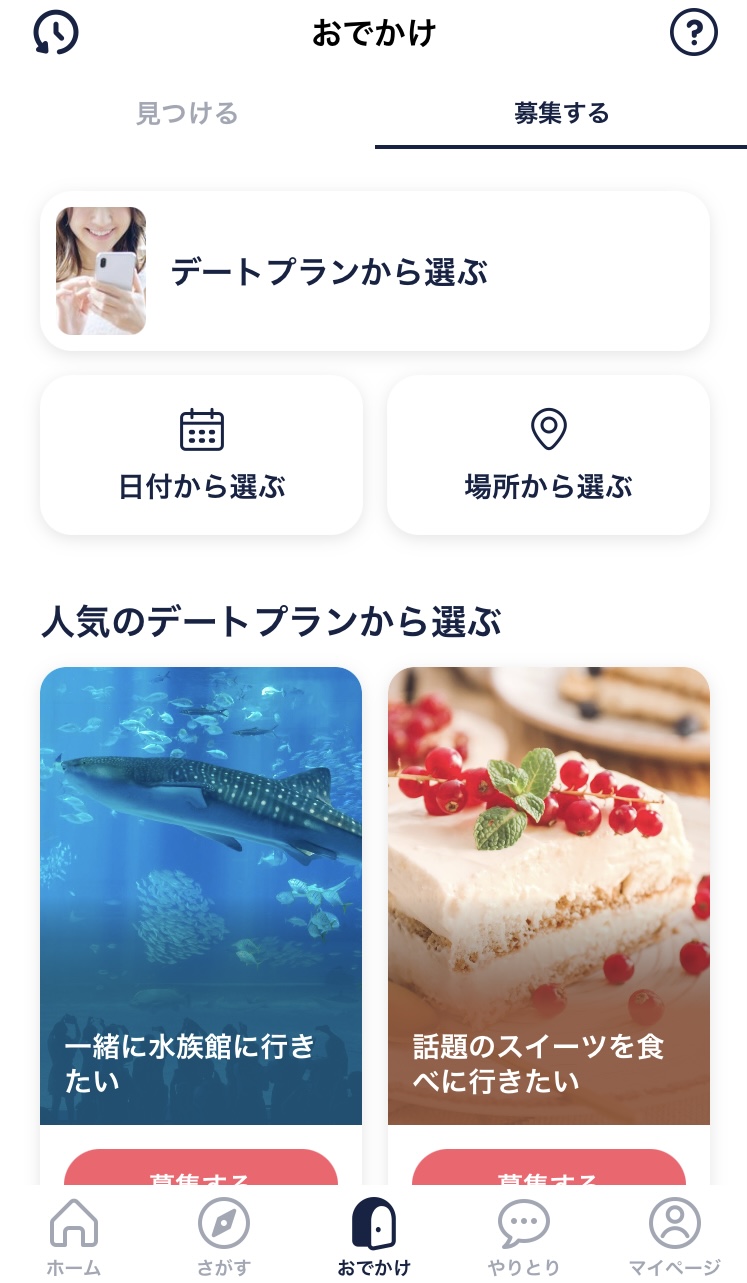Viewport: 747px width, 1283px height.
Task: Switch to the 見つける tab
Action: pos(187,114)
